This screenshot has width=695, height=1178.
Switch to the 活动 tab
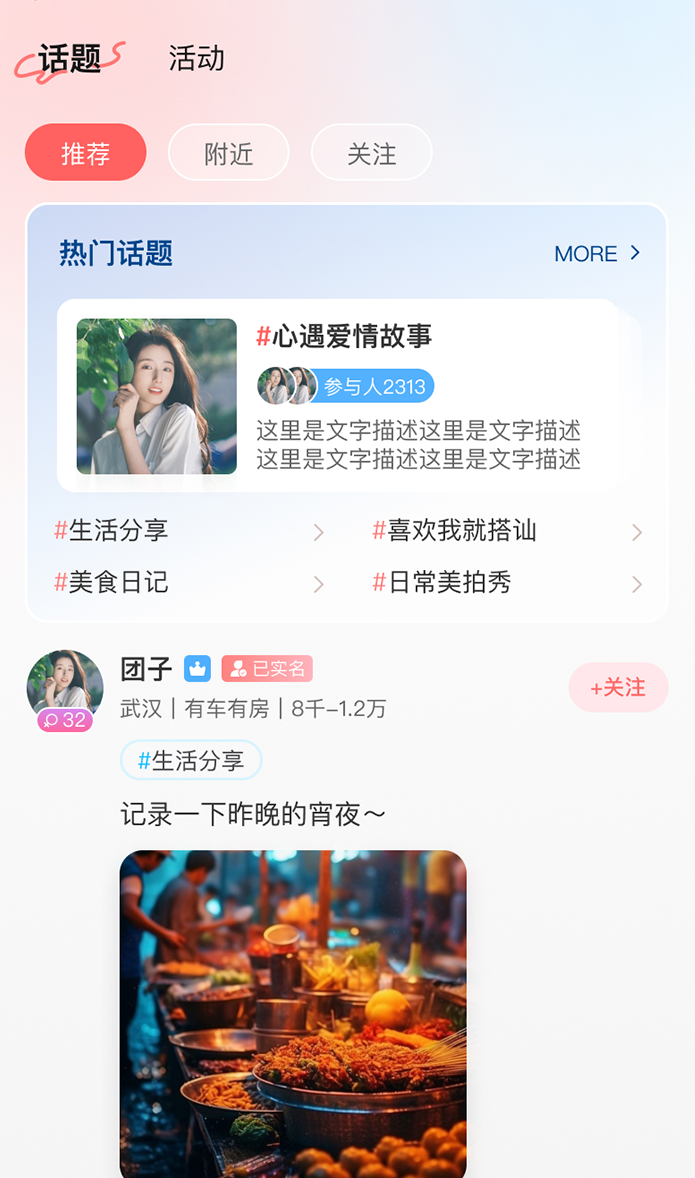(196, 59)
